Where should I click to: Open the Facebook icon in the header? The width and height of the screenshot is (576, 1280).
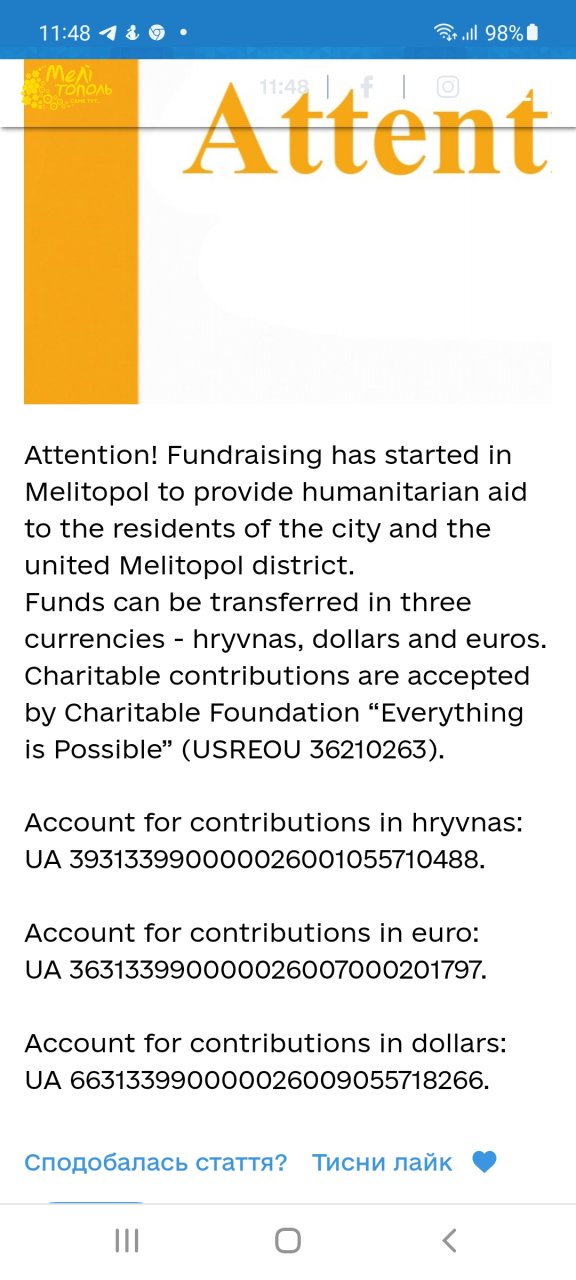(x=367, y=87)
